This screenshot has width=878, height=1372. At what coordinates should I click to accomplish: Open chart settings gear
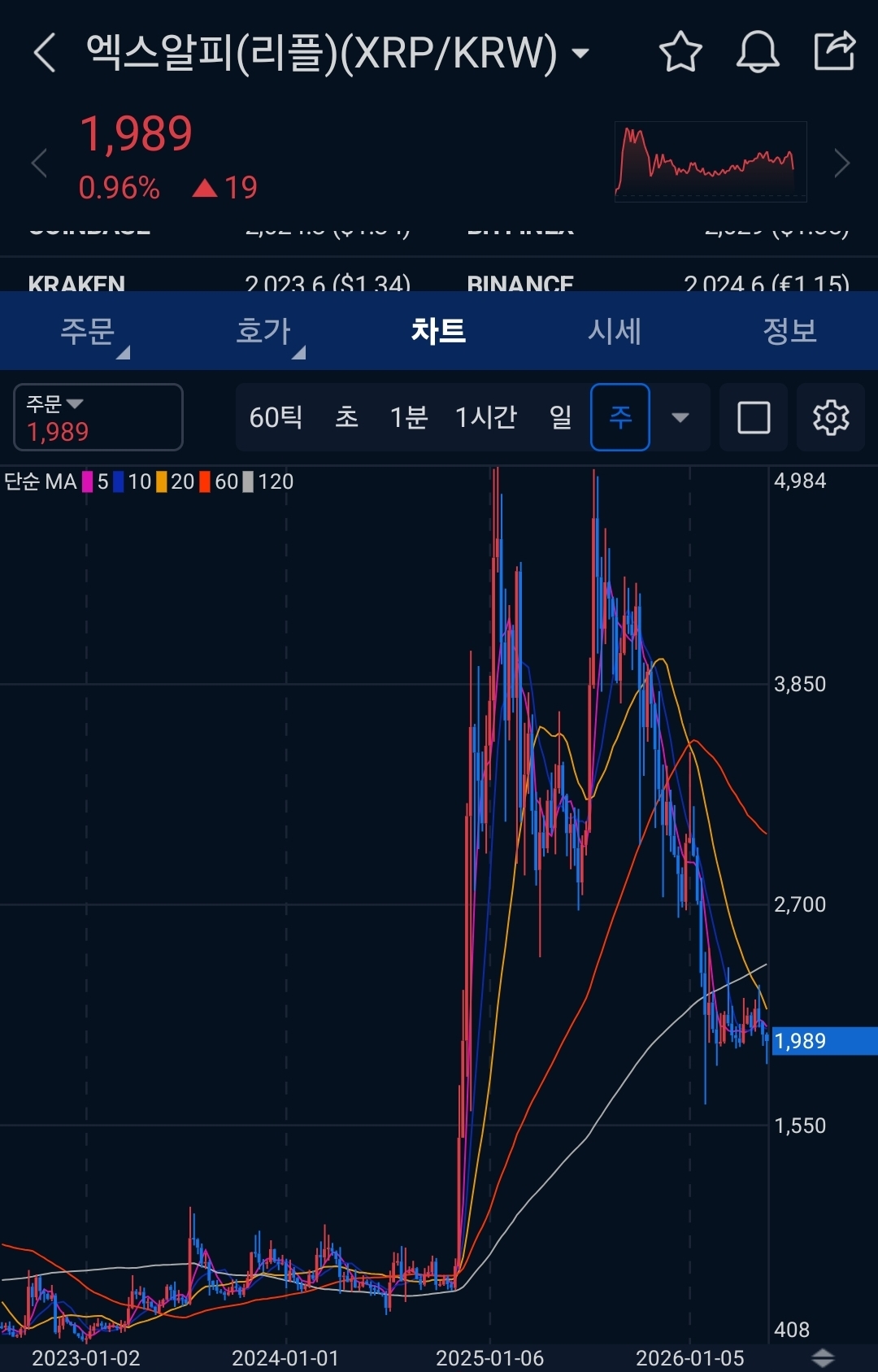pyautogui.click(x=831, y=417)
